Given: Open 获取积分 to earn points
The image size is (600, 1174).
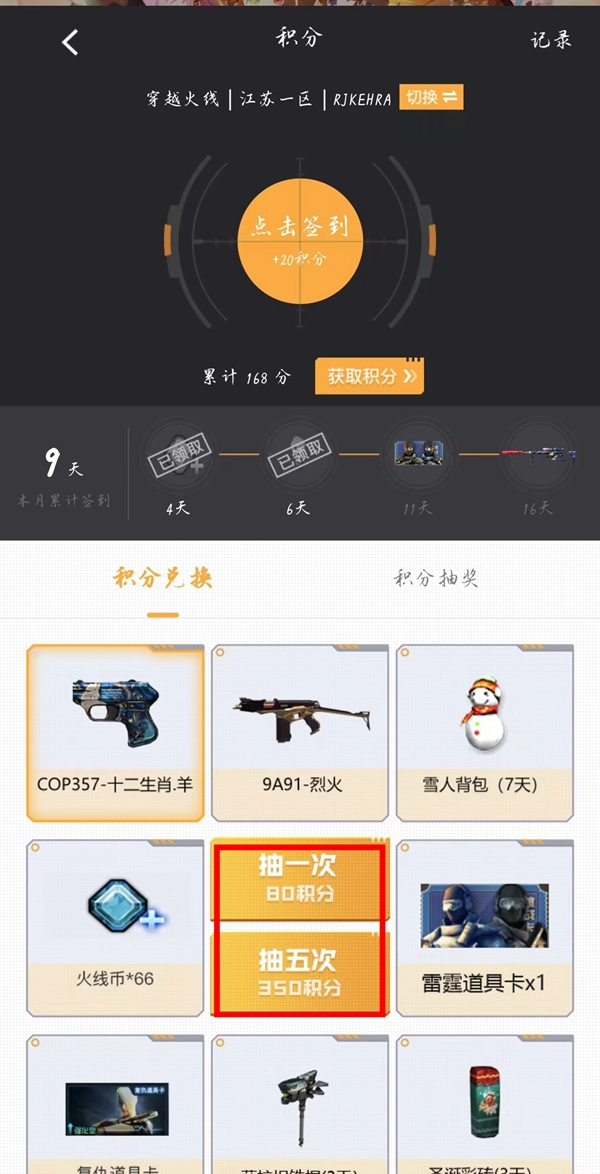Looking at the screenshot, I should click(x=369, y=376).
